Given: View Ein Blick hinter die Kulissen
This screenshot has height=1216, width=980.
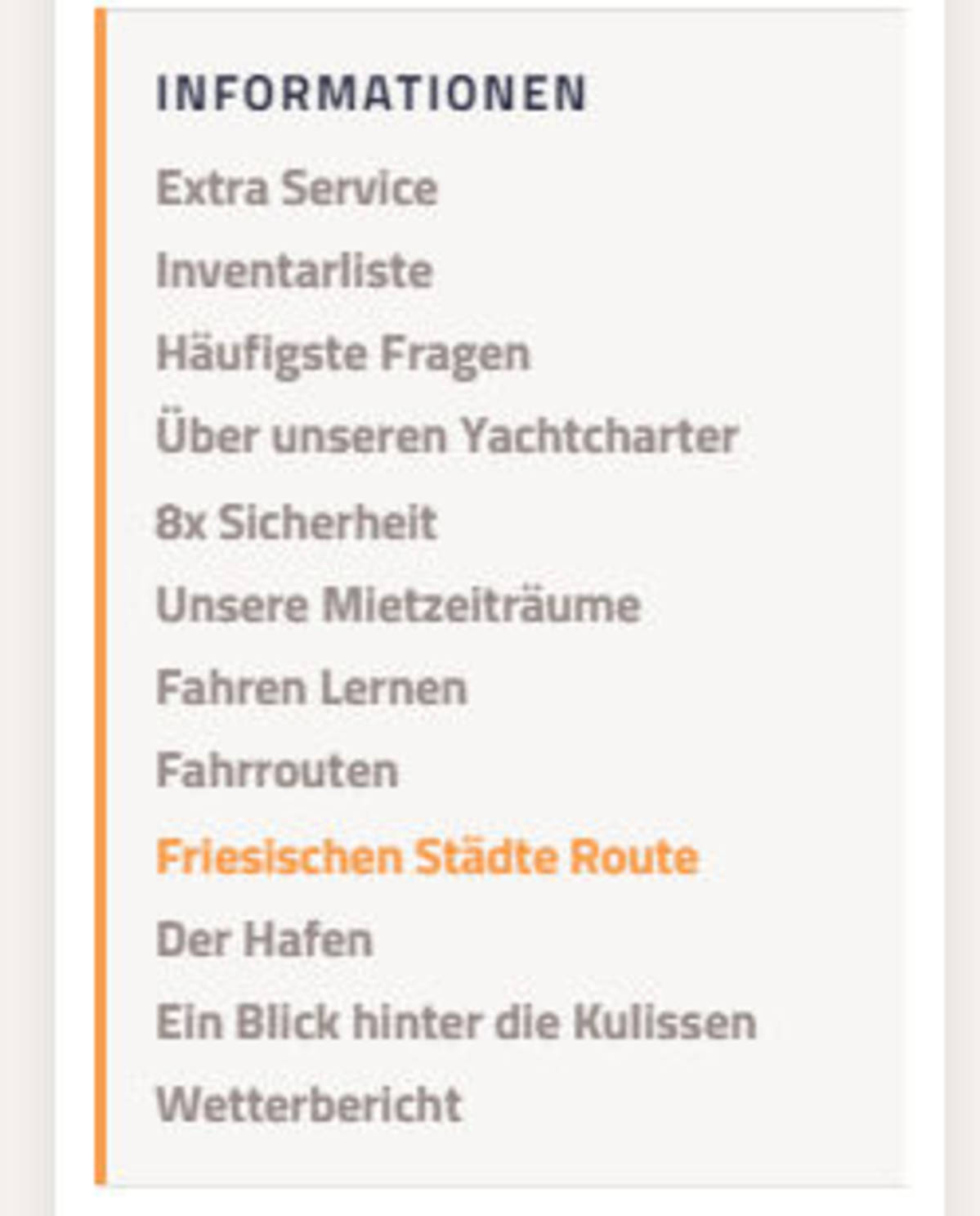Looking at the screenshot, I should (x=456, y=1022).
